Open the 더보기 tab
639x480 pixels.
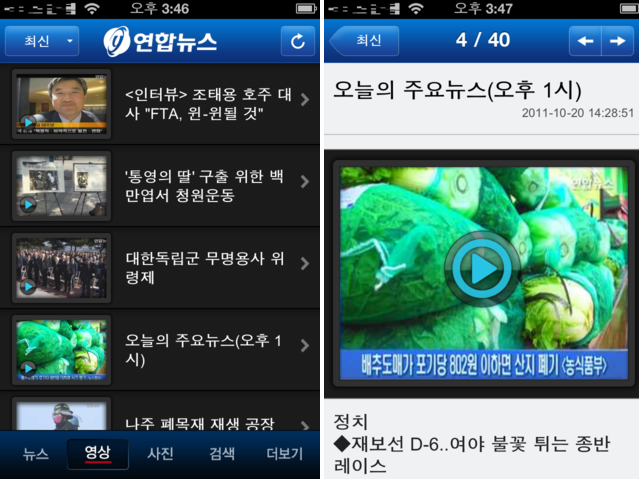click(284, 454)
